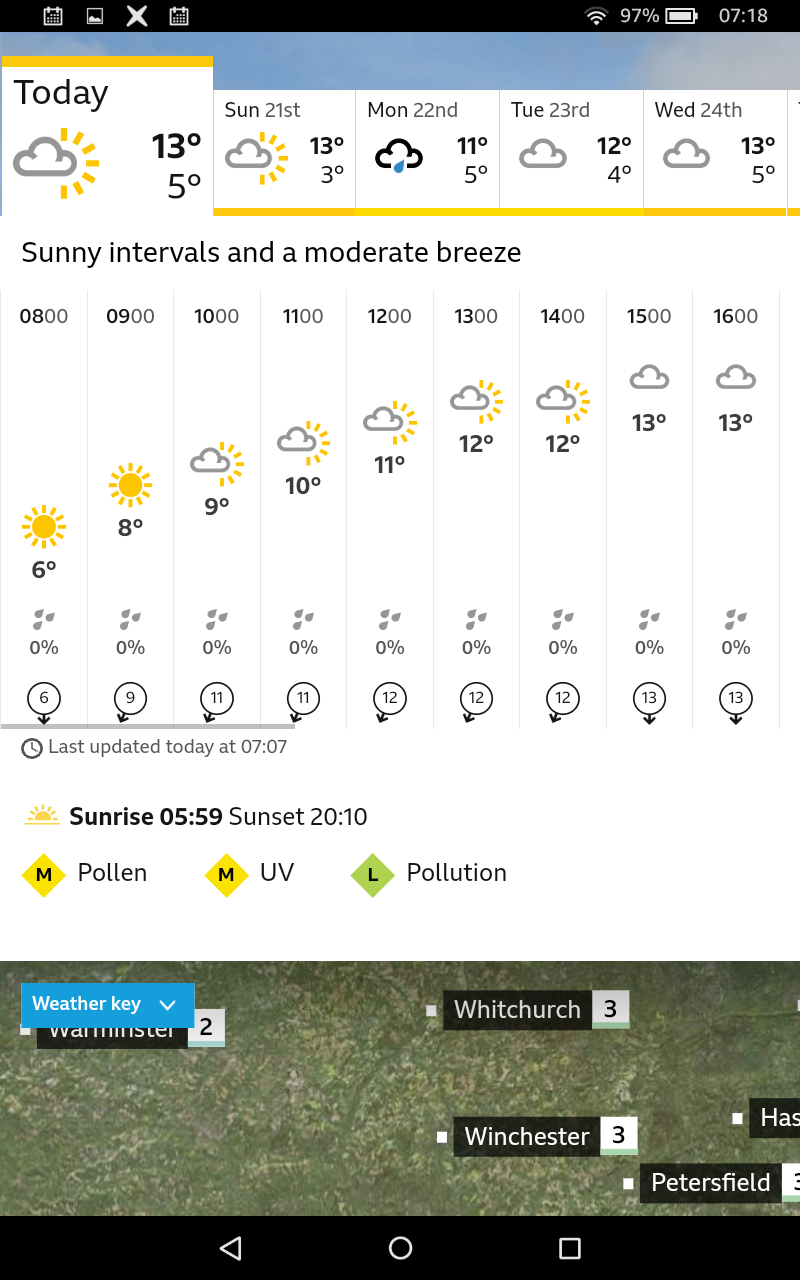Show Pollen level details

click(86, 873)
